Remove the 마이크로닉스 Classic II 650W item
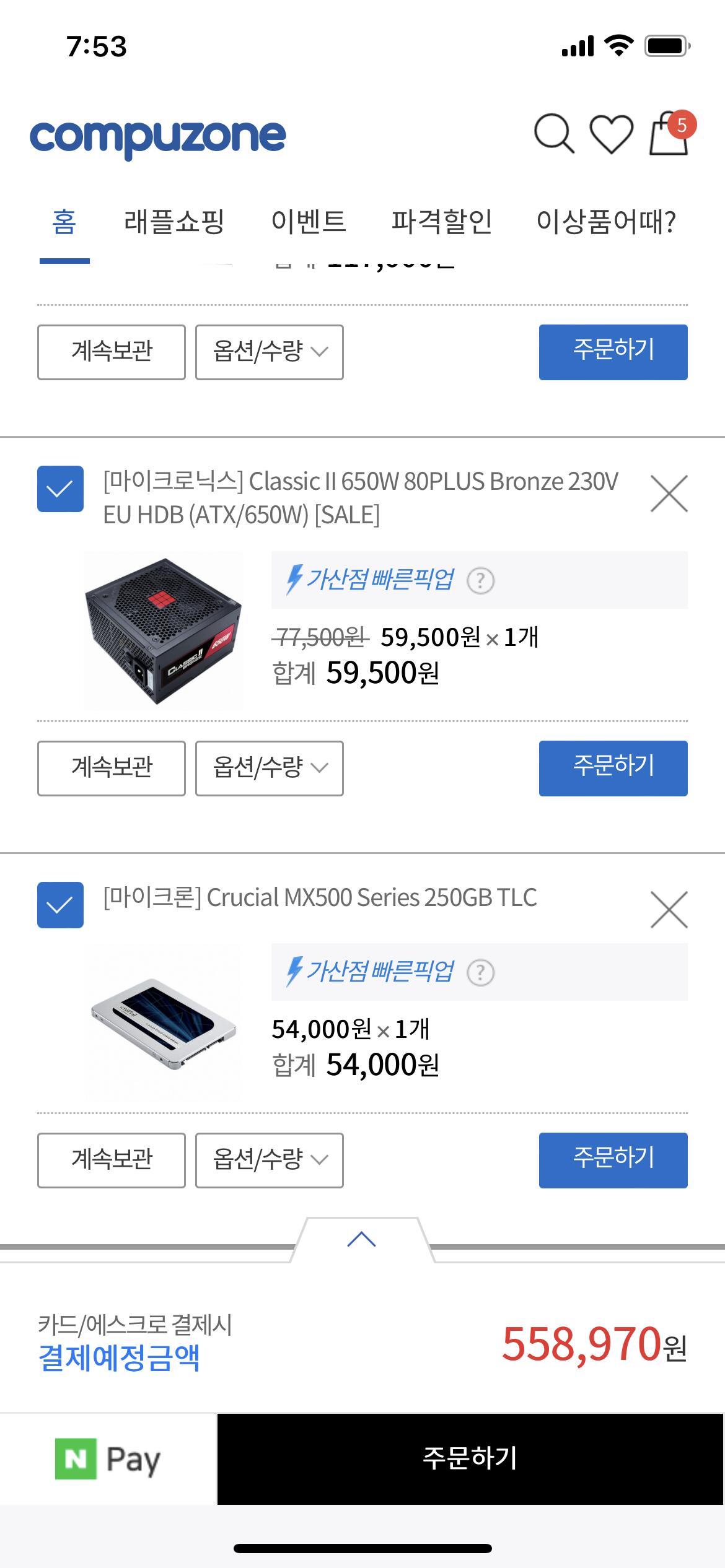The height and width of the screenshot is (1568, 725). pyautogui.click(x=669, y=494)
